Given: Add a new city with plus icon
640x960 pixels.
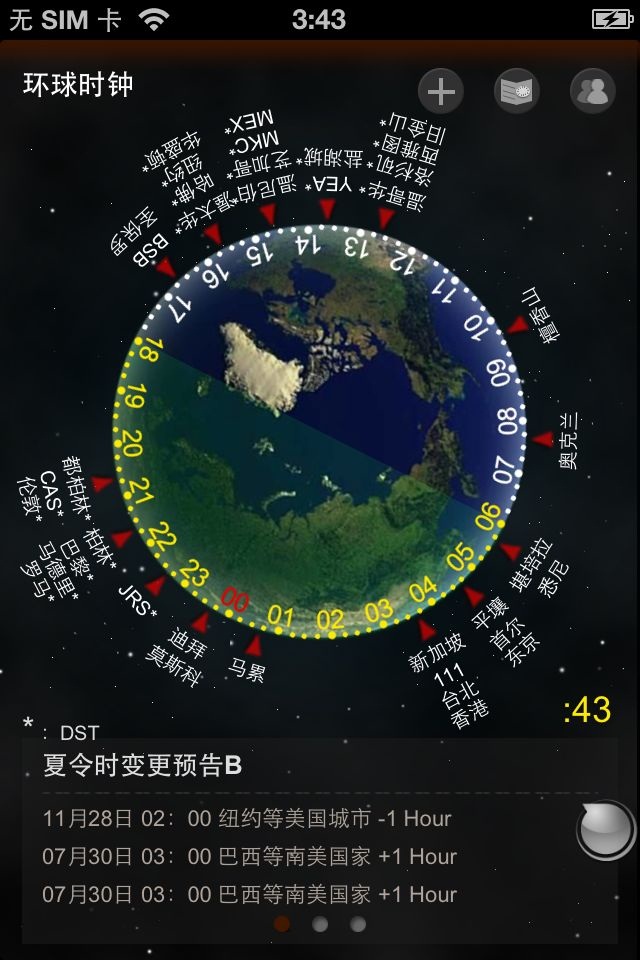Looking at the screenshot, I should [x=440, y=92].
